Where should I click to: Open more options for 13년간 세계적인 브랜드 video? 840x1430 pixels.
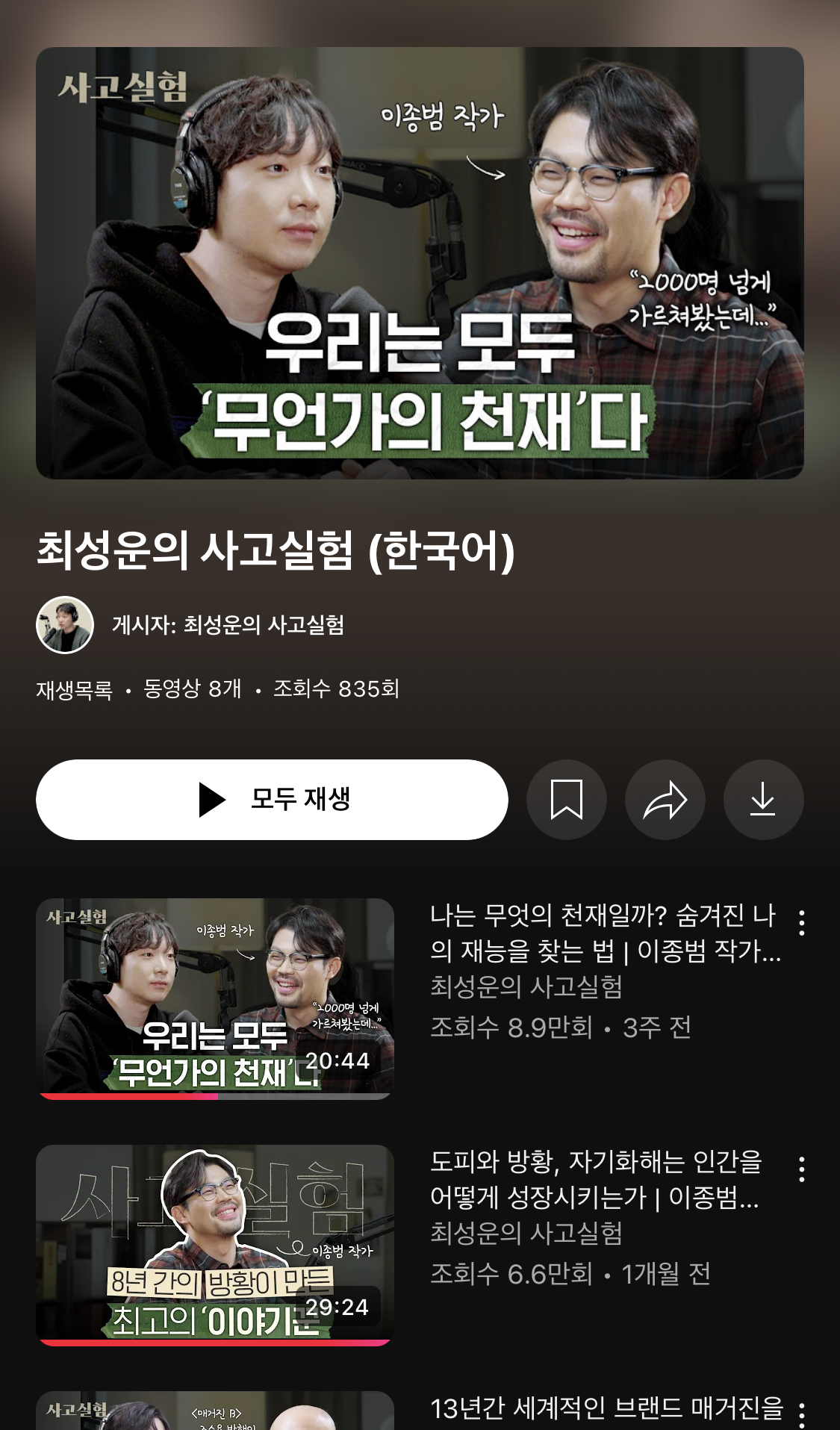[x=801, y=1414]
